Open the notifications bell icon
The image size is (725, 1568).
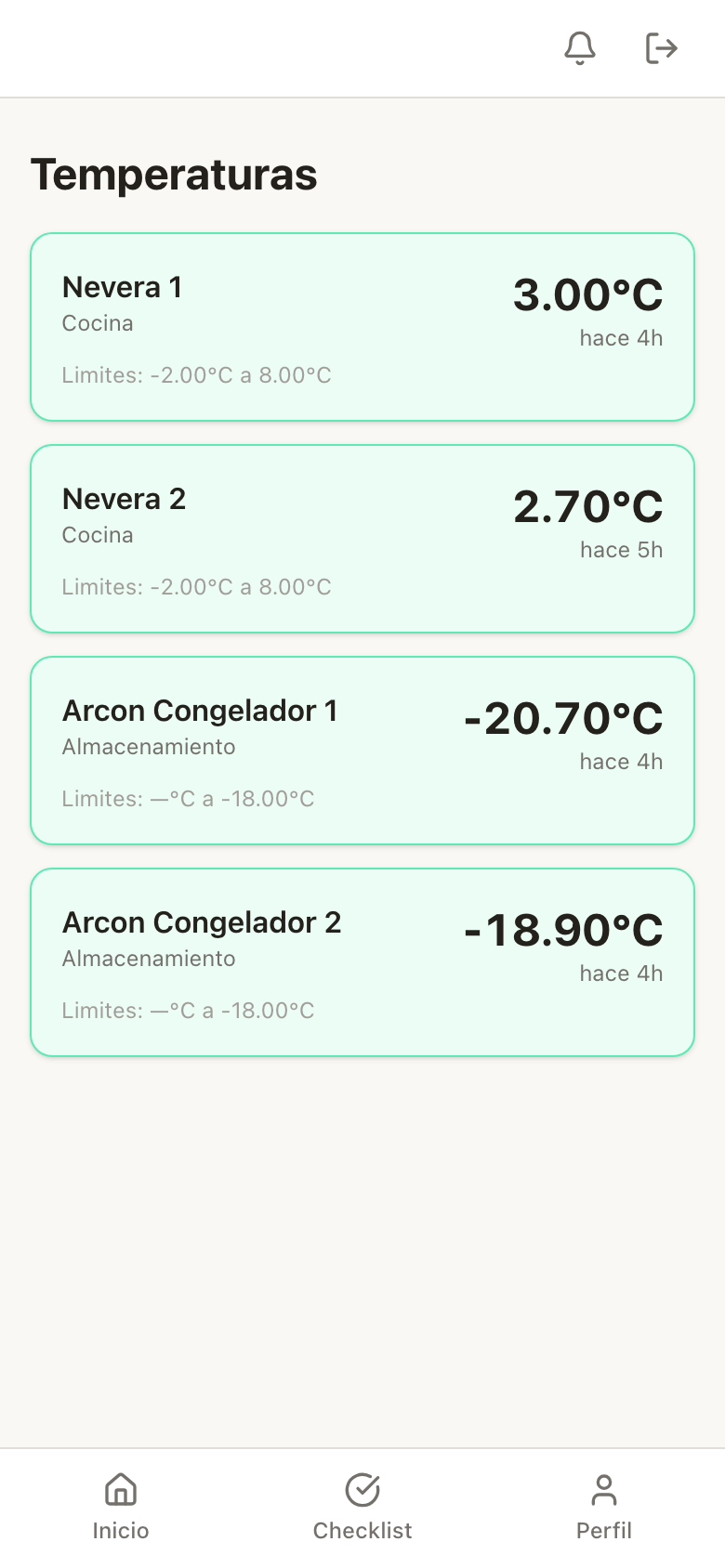point(579,47)
